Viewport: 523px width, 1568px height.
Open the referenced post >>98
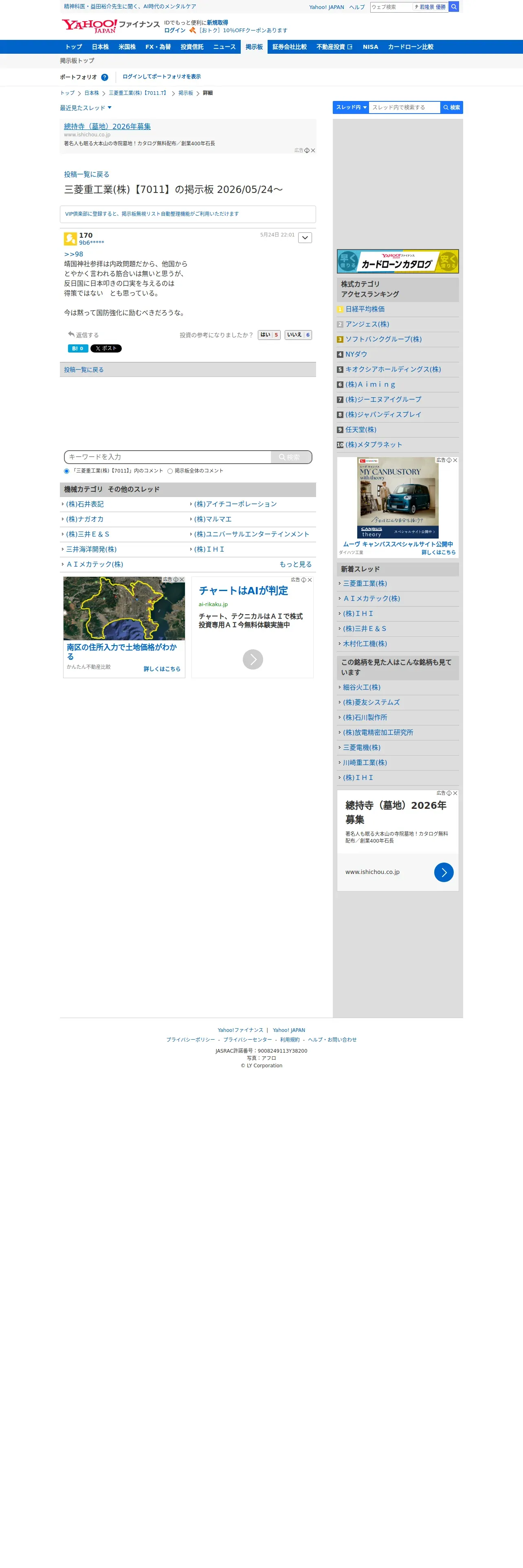74,254
